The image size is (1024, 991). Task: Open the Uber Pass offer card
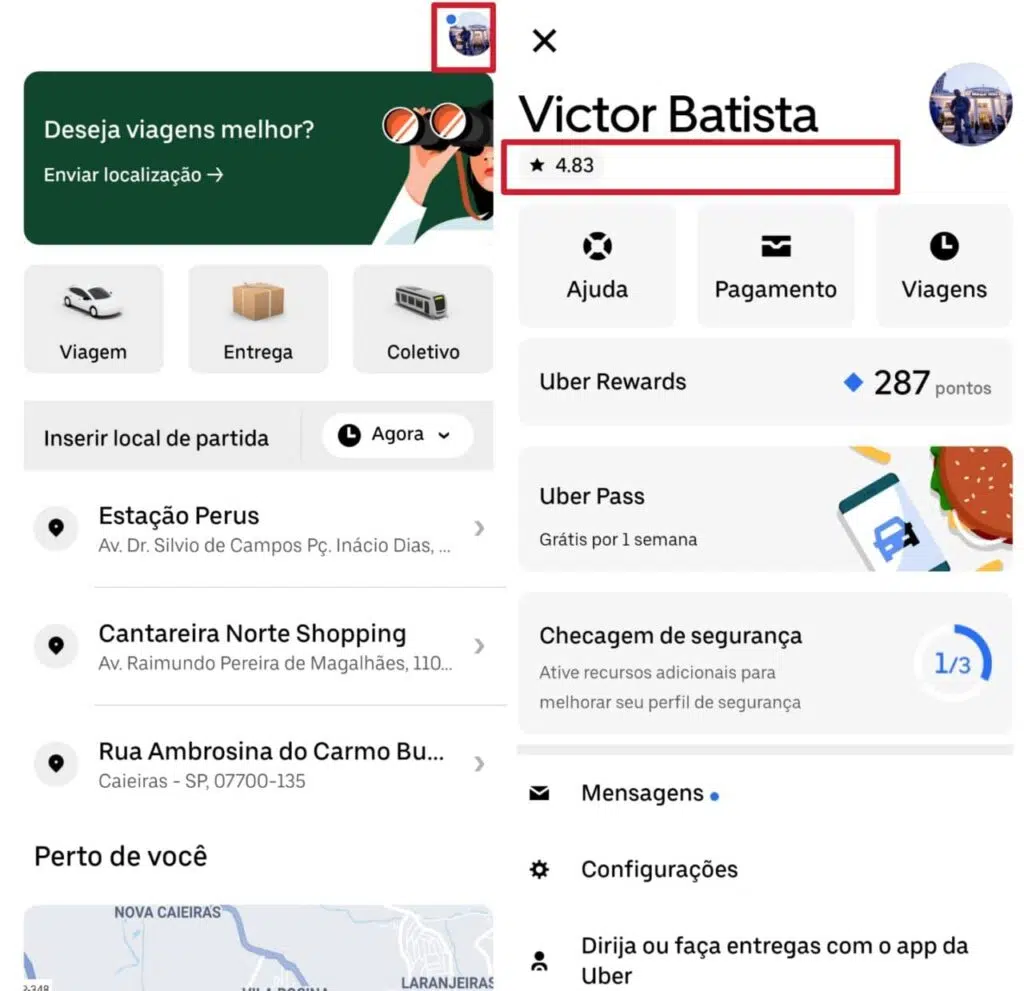click(x=764, y=509)
